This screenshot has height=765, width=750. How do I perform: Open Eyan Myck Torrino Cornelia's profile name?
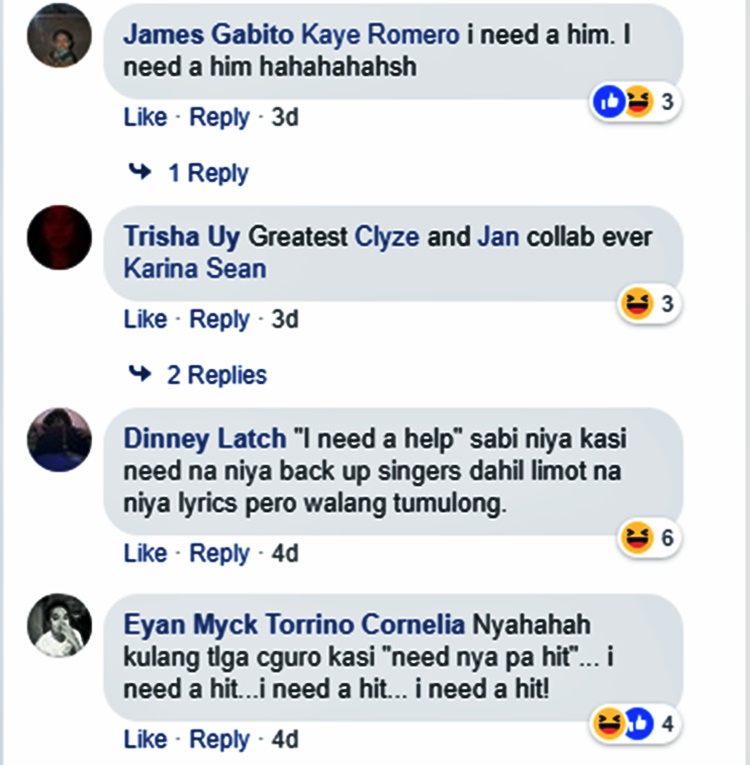point(294,625)
